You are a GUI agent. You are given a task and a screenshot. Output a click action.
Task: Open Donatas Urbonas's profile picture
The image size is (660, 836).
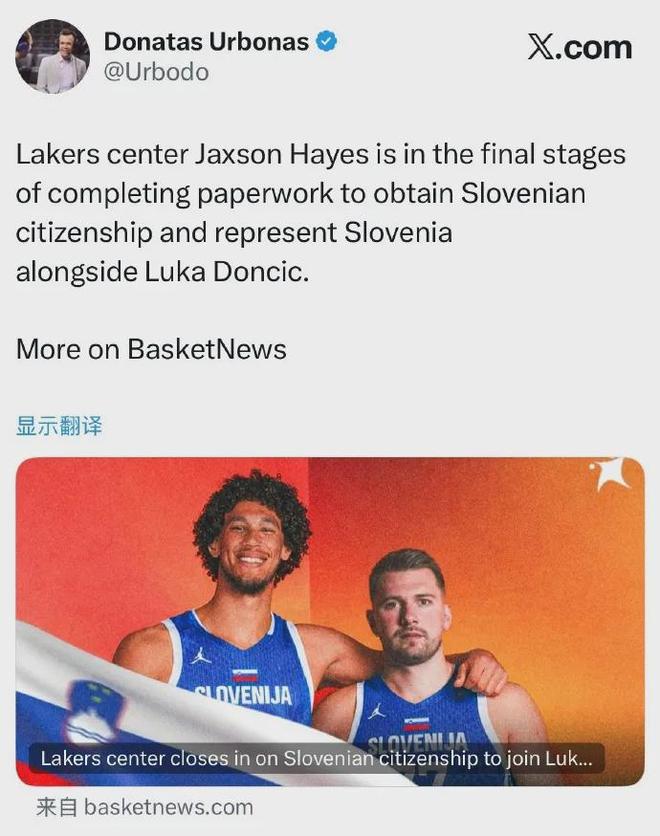click(x=52, y=57)
